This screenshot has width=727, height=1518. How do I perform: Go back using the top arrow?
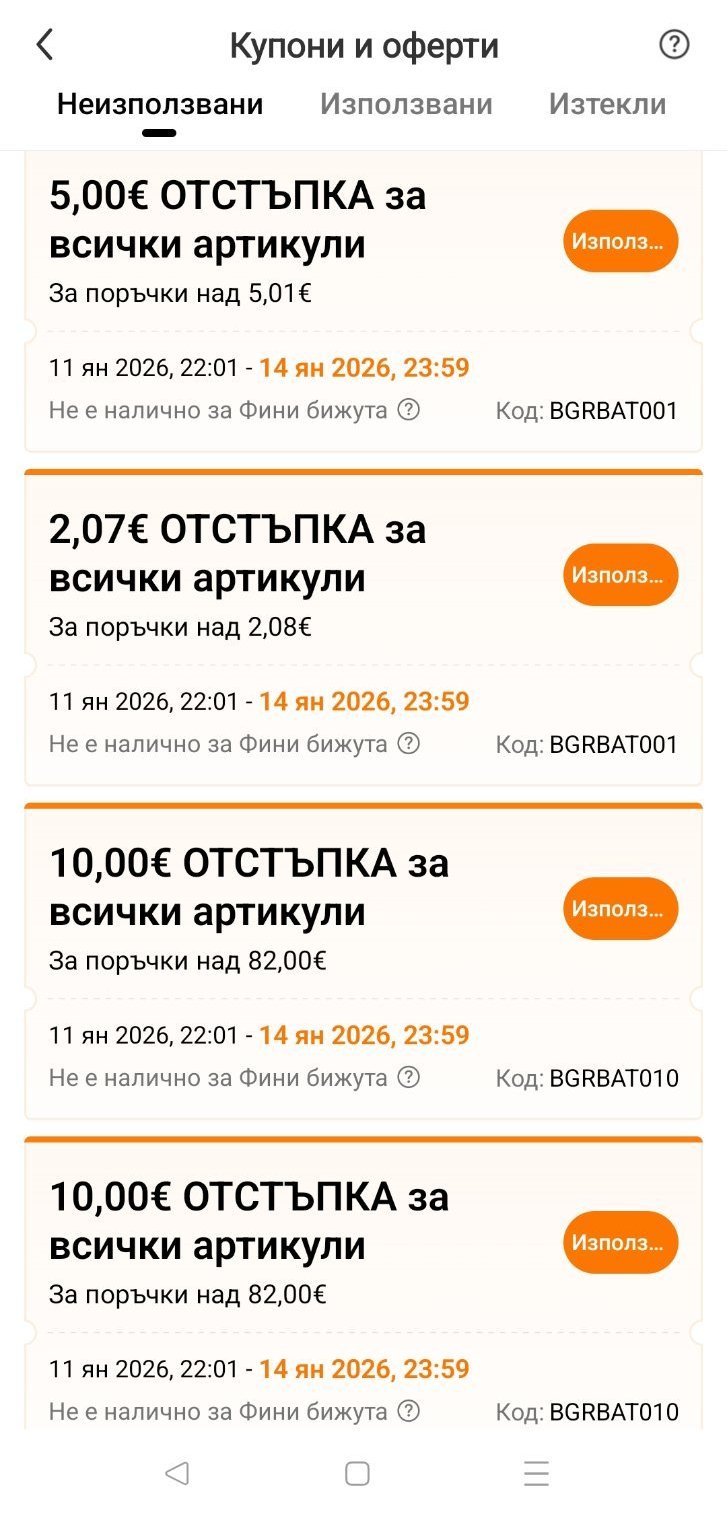pyautogui.click(x=45, y=45)
